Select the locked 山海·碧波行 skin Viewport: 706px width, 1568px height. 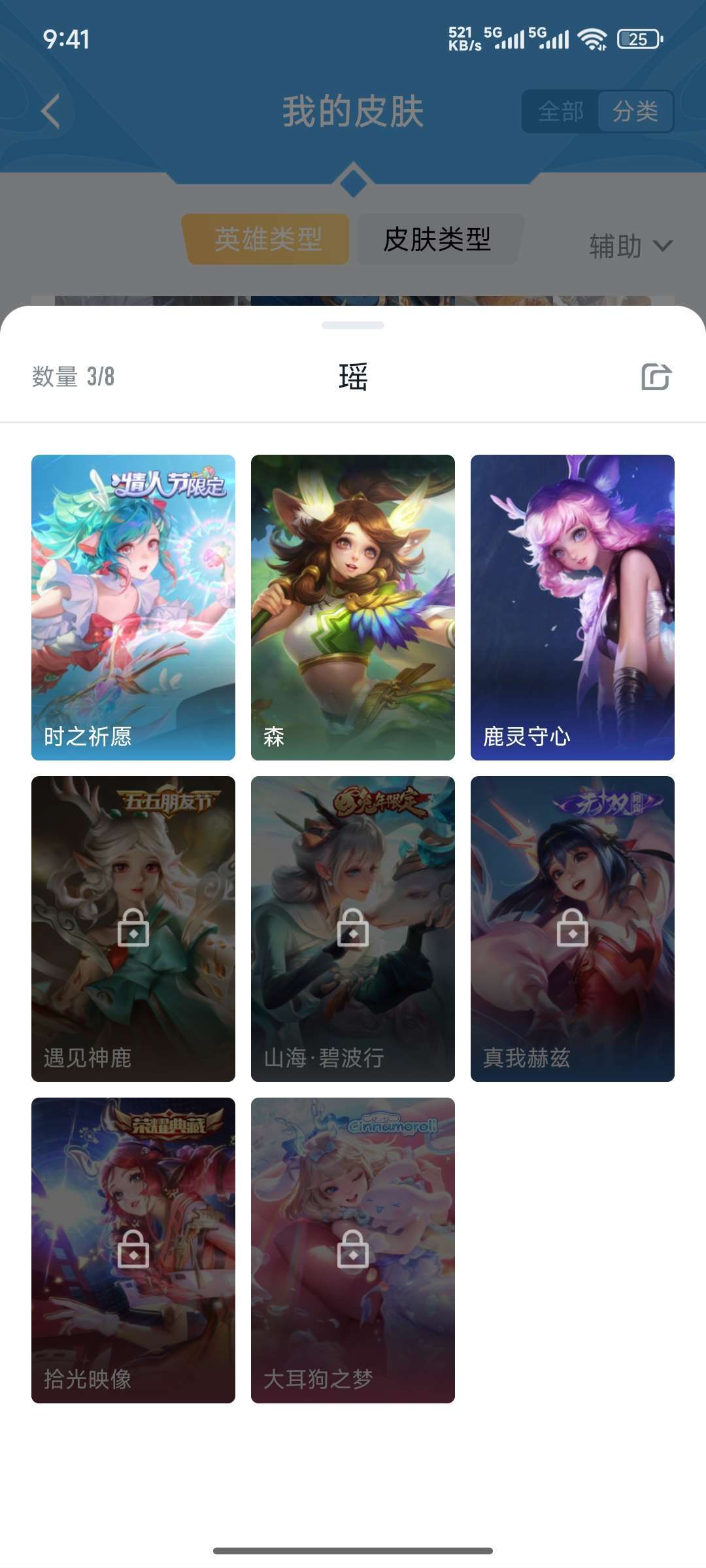click(353, 928)
